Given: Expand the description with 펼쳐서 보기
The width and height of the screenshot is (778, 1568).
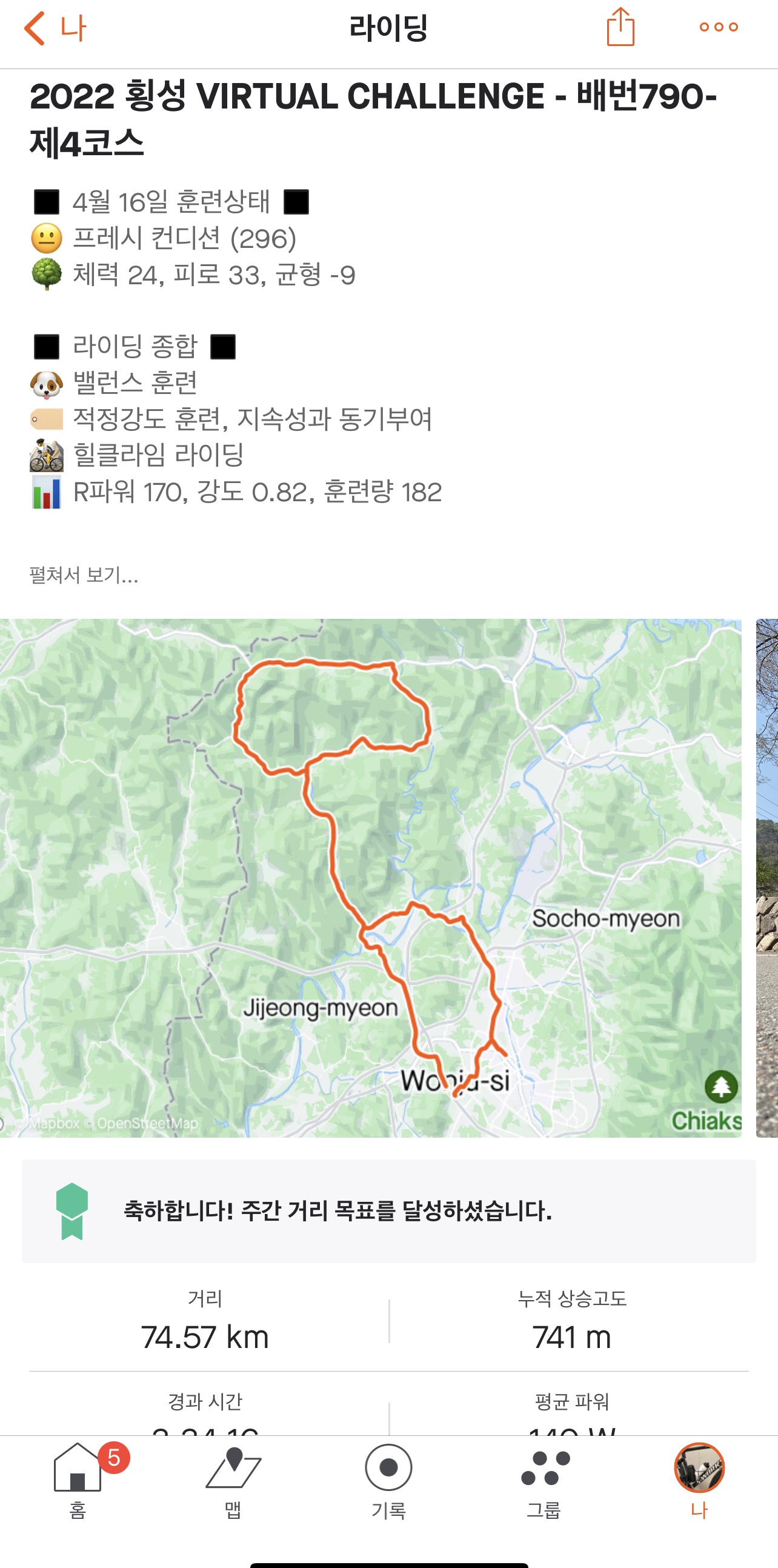Looking at the screenshot, I should pyautogui.click(x=84, y=575).
